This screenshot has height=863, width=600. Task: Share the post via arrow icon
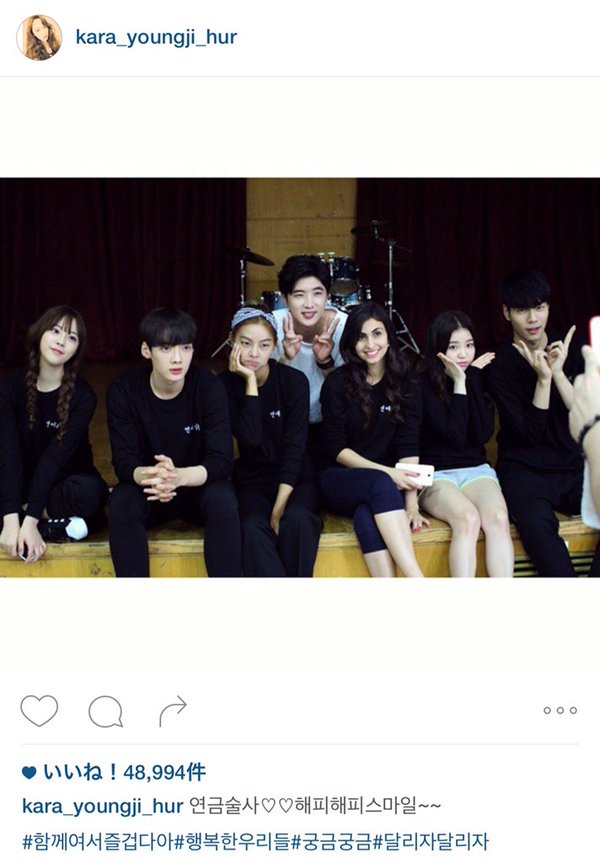tap(172, 711)
